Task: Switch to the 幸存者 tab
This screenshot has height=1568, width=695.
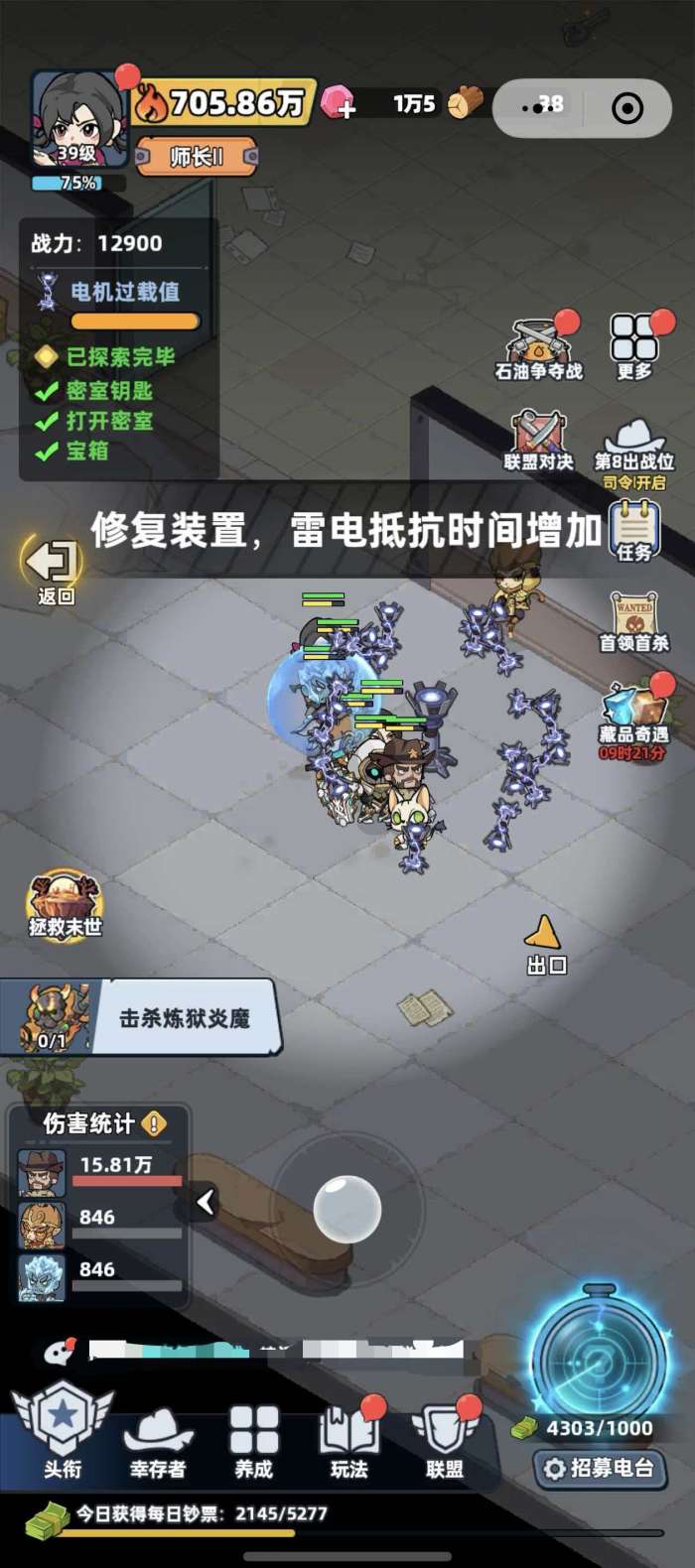Action: tap(157, 1441)
